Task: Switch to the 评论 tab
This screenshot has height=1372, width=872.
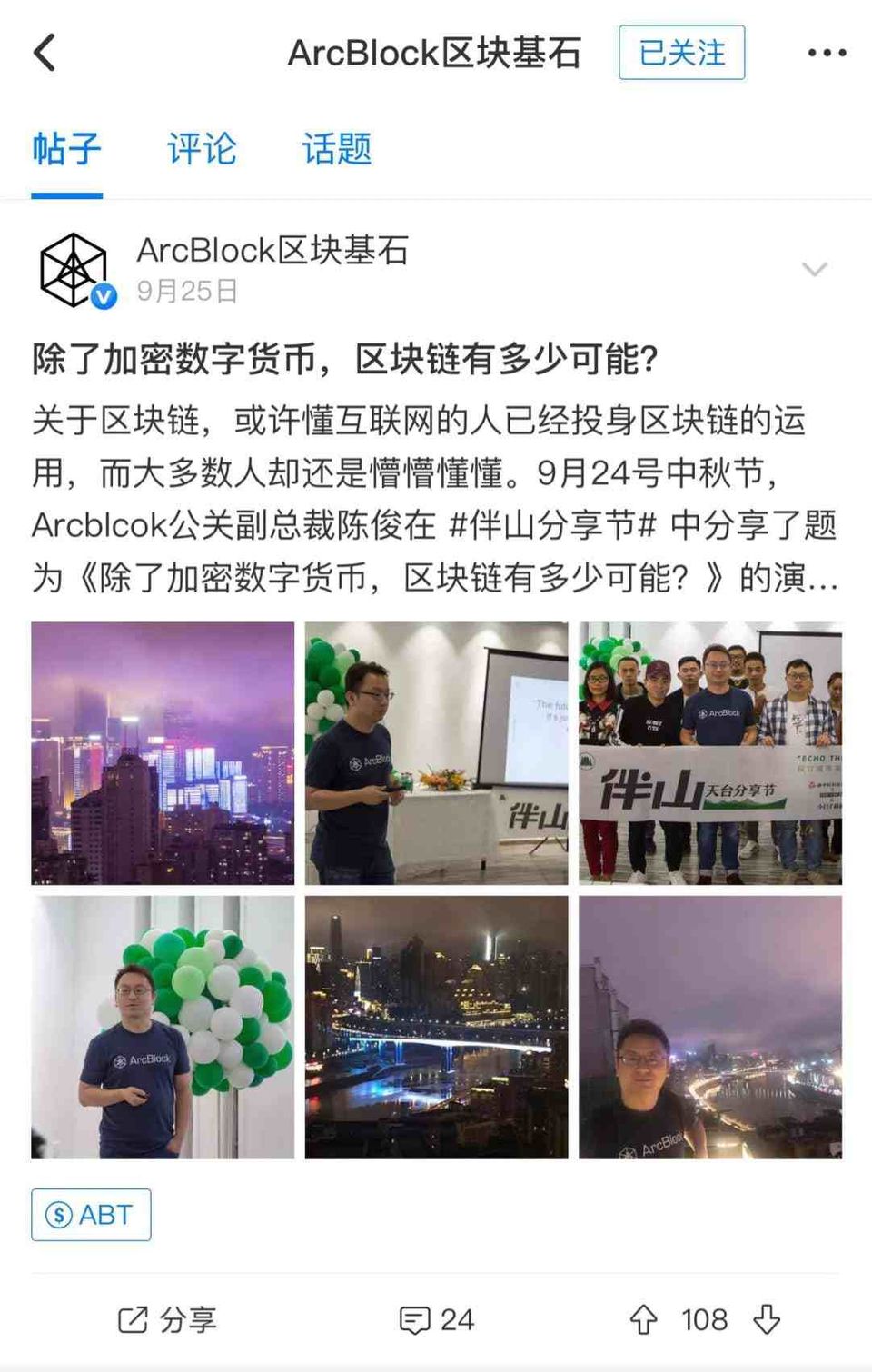Action: click(x=202, y=149)
